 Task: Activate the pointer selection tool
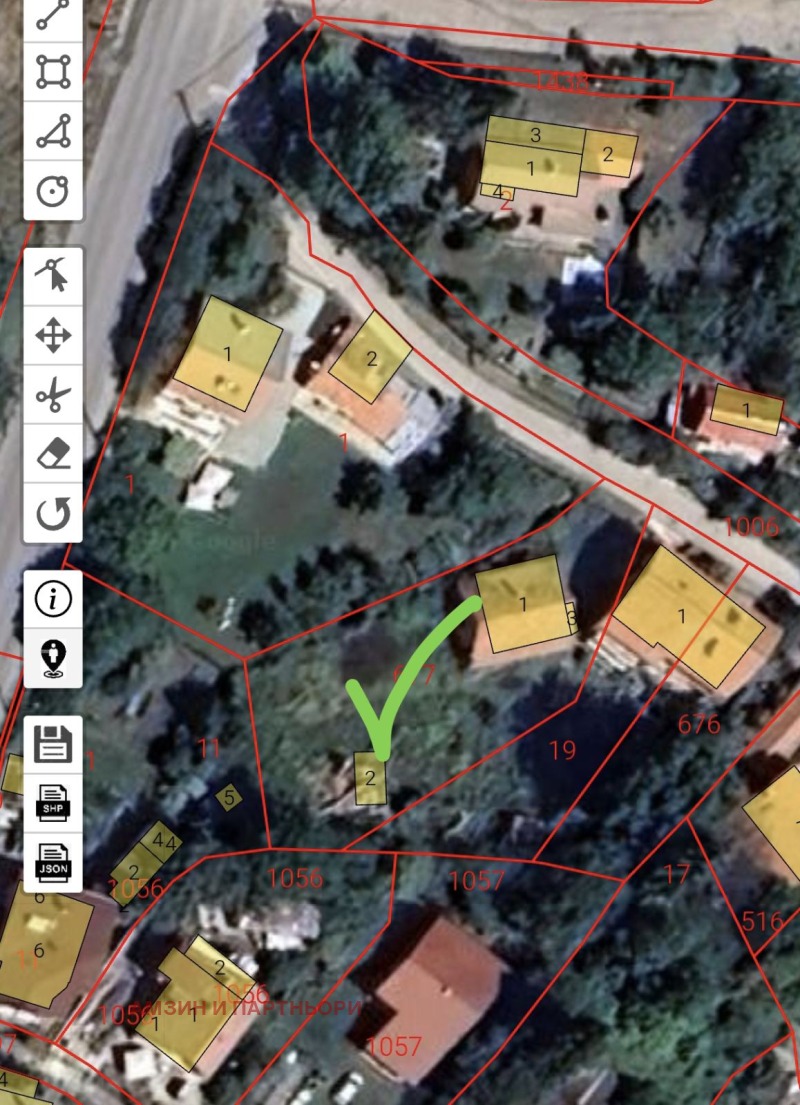click(53, 275)
